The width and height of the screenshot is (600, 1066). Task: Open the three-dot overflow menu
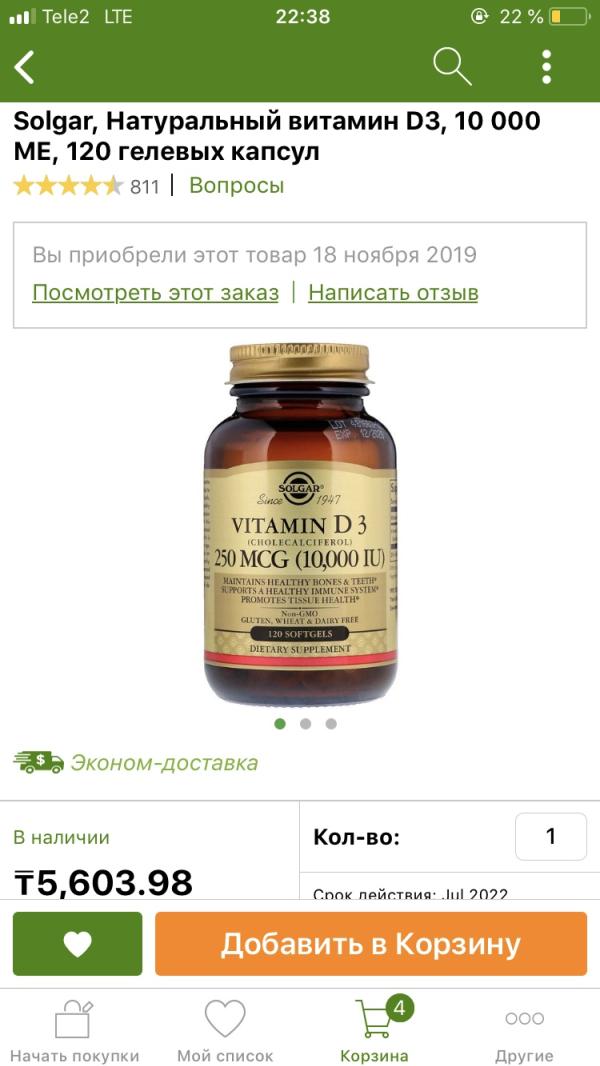pyautogui.click(x=547, y=67)
